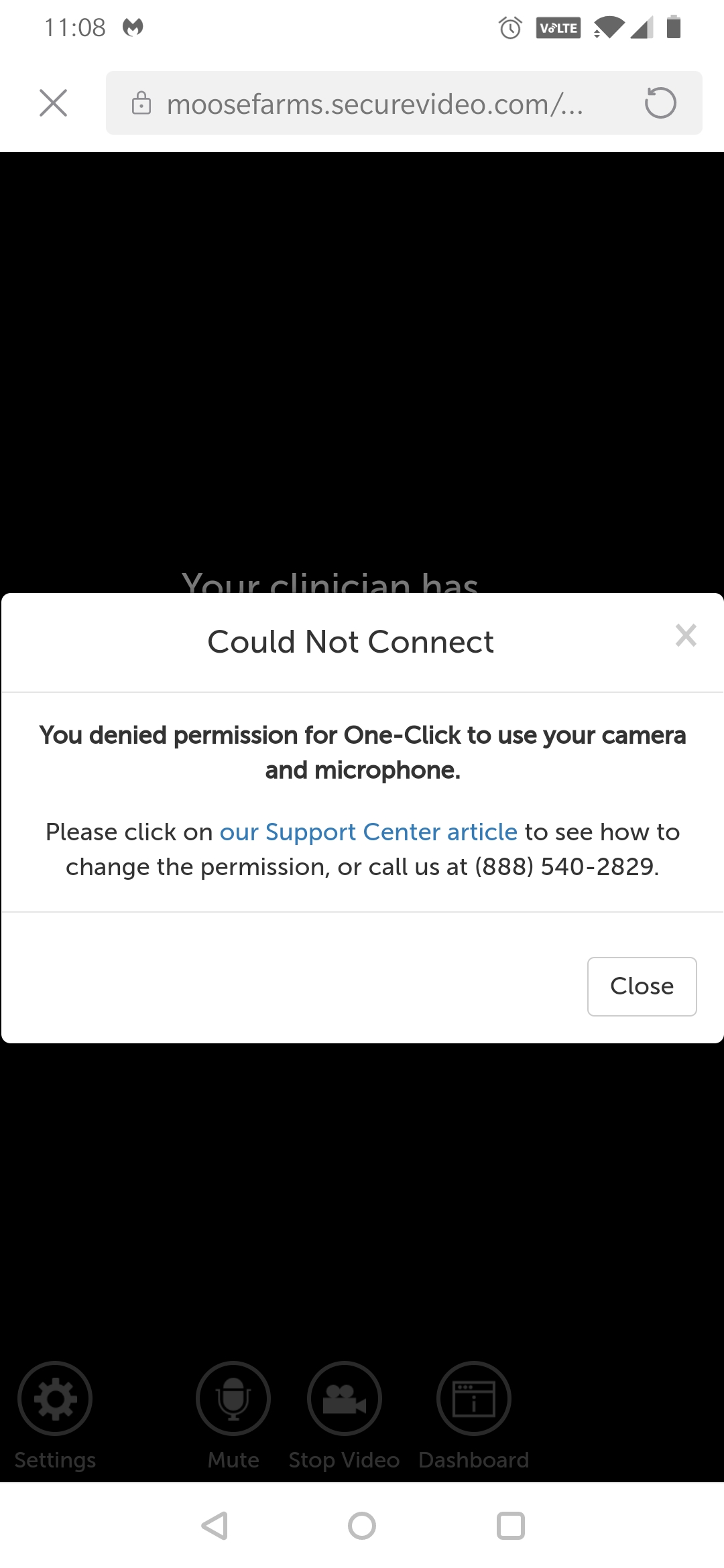Open our Support Center article link

tap(368, 832)
